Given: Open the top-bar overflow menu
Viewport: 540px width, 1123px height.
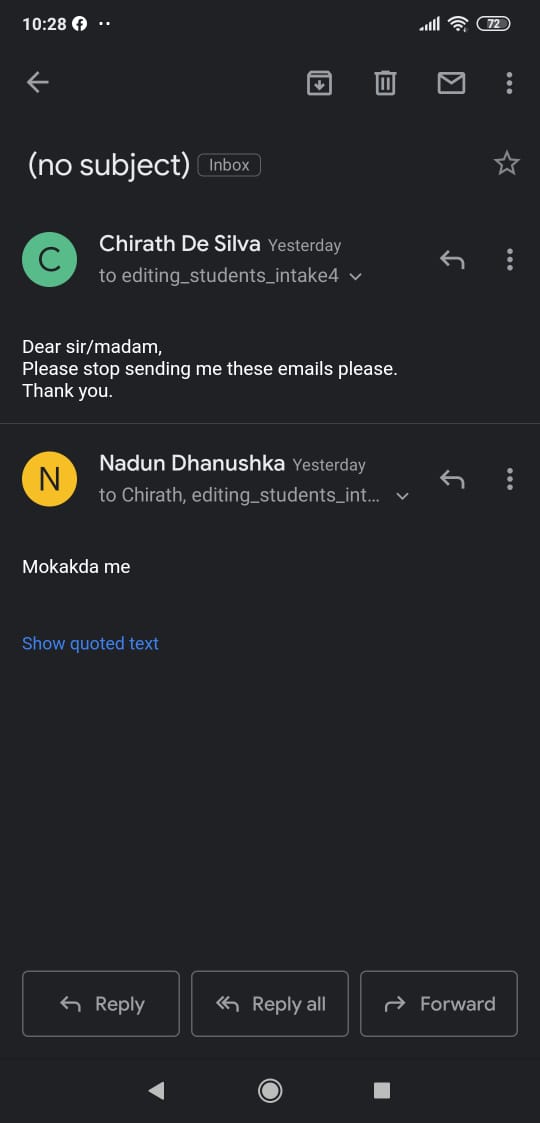Looking at the screenshot, I should pos(509,83).
